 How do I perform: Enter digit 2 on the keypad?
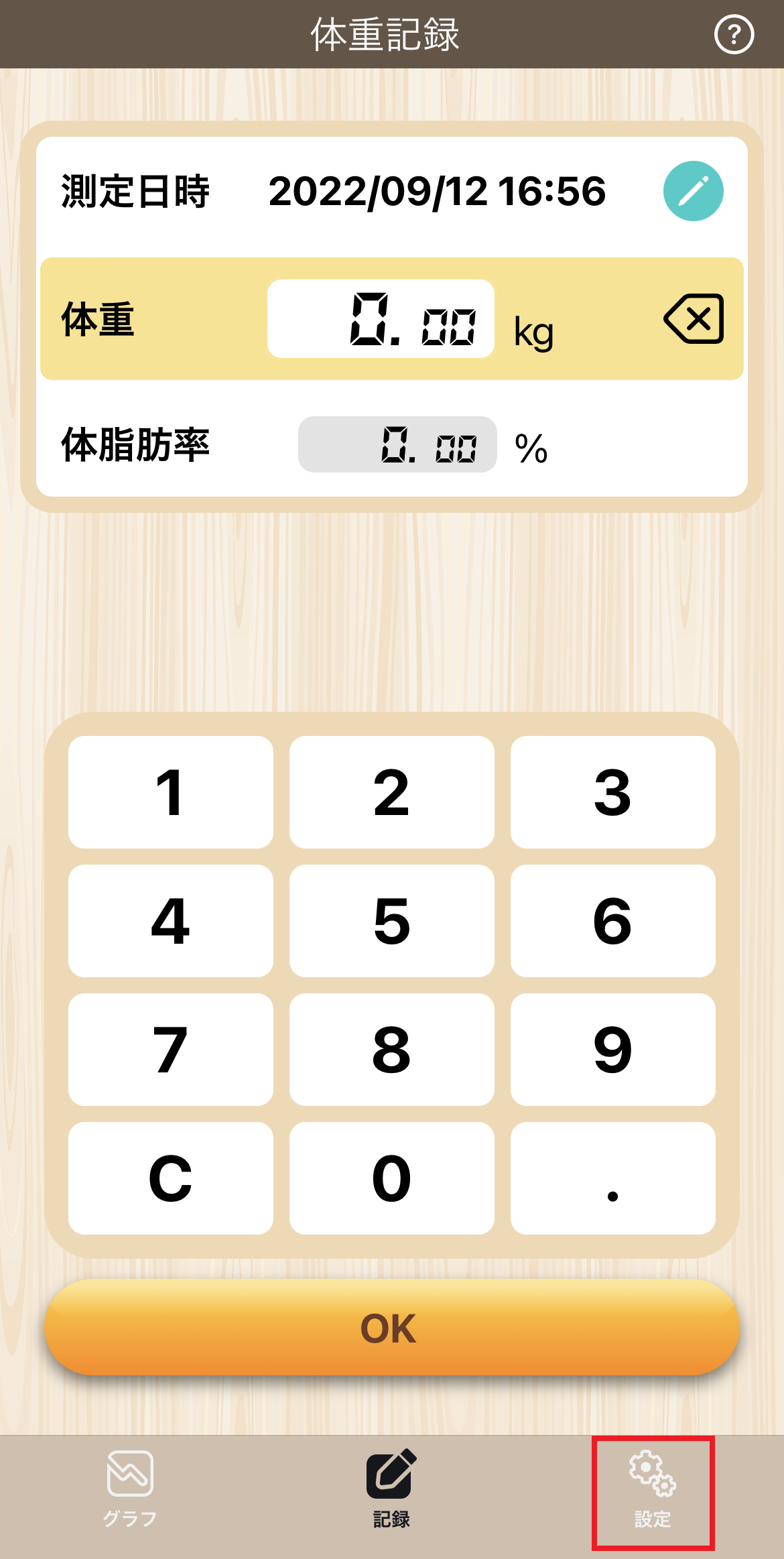pos(391,792)
